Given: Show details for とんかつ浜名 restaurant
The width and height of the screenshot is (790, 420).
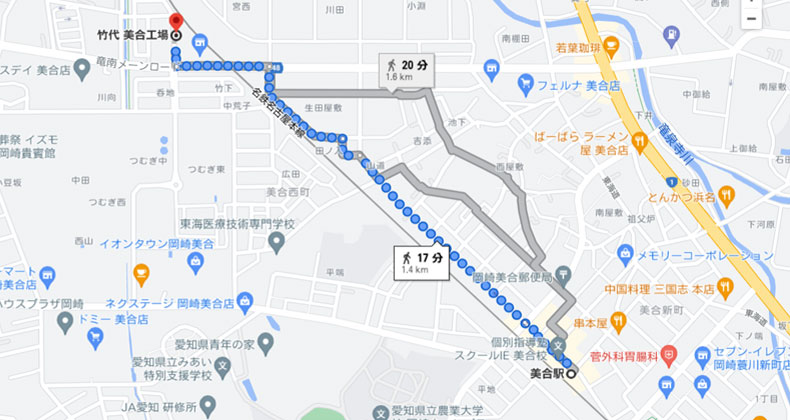Looking at the screenshot, I should click(x=726, y=197).
